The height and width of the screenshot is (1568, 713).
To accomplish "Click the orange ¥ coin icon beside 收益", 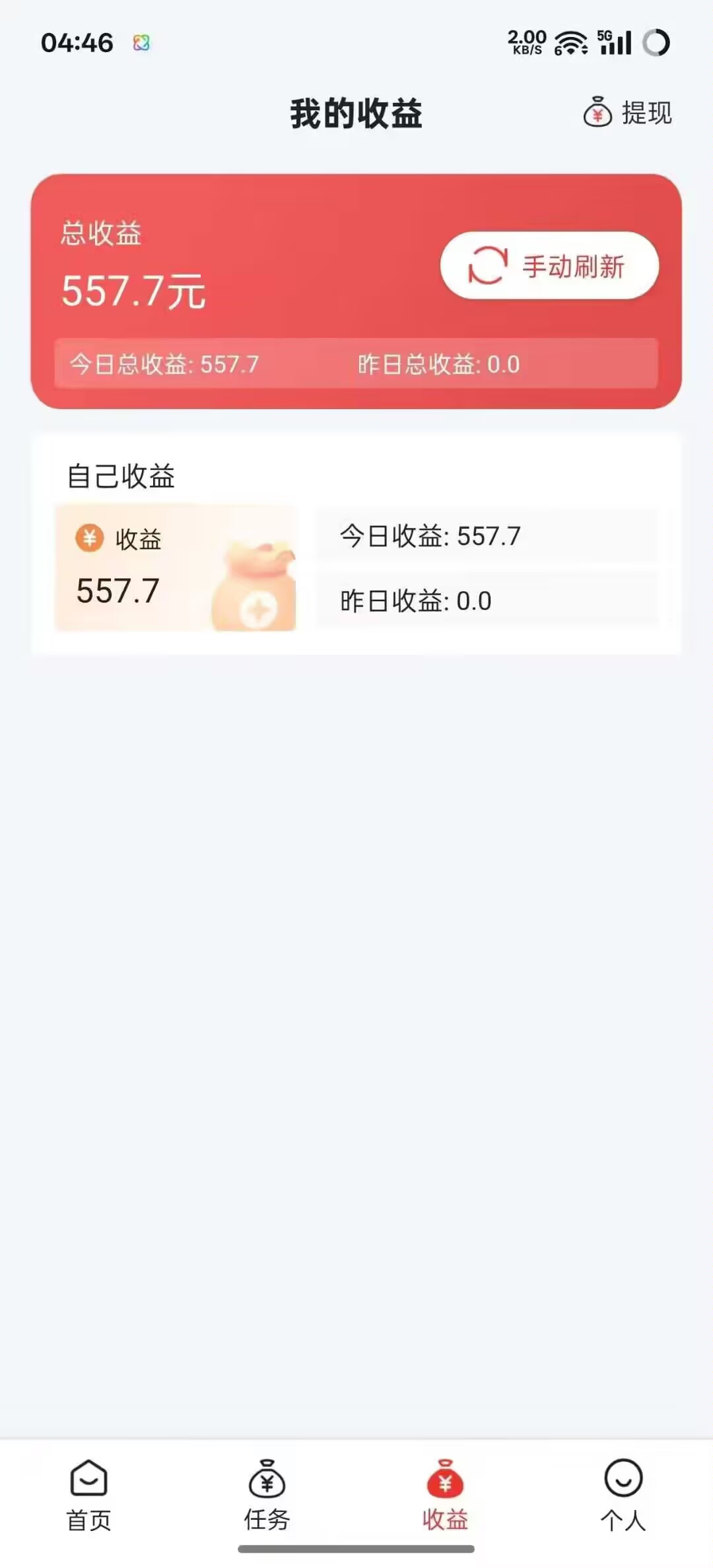I will tap(89, 539).
